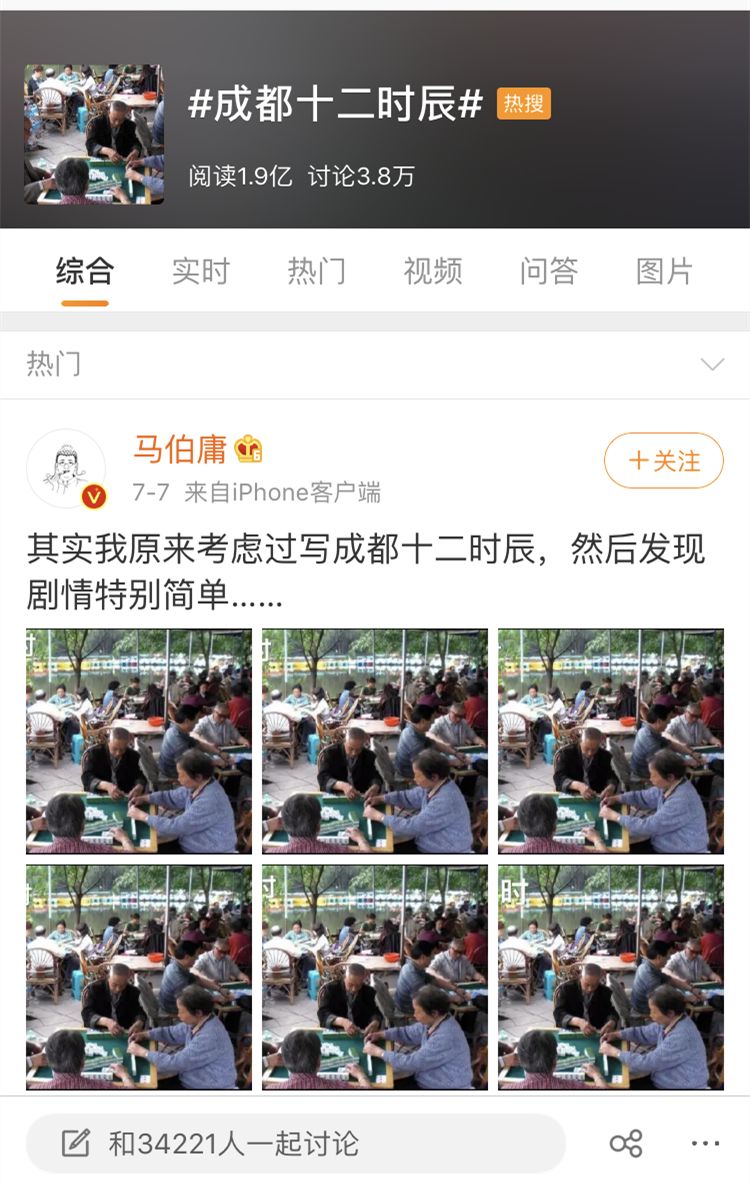The image size is (750, 1190).
Task: Open the topic cover image
Action: coord(94,135)
